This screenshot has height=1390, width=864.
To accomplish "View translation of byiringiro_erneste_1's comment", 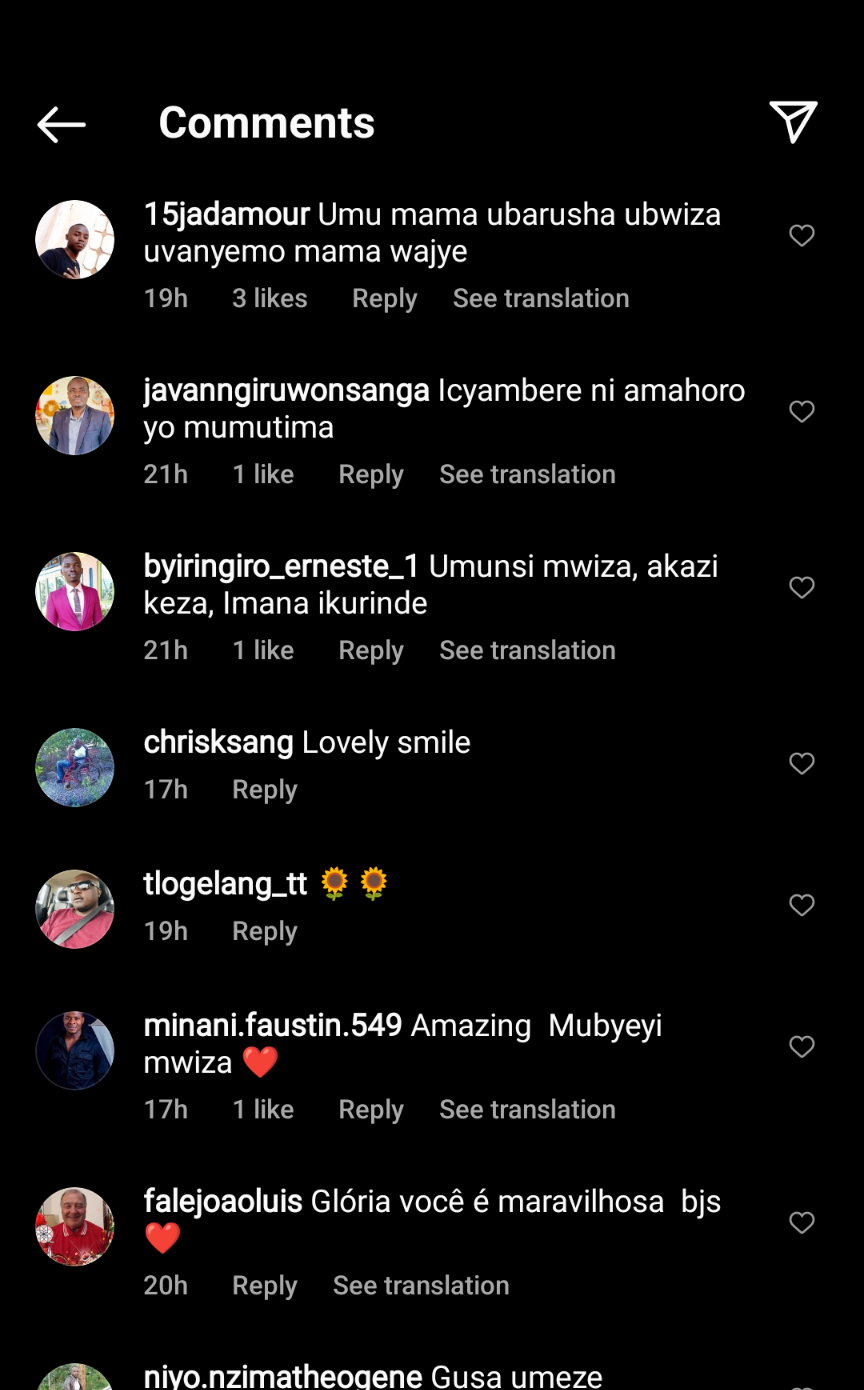I will pos(527,651).
